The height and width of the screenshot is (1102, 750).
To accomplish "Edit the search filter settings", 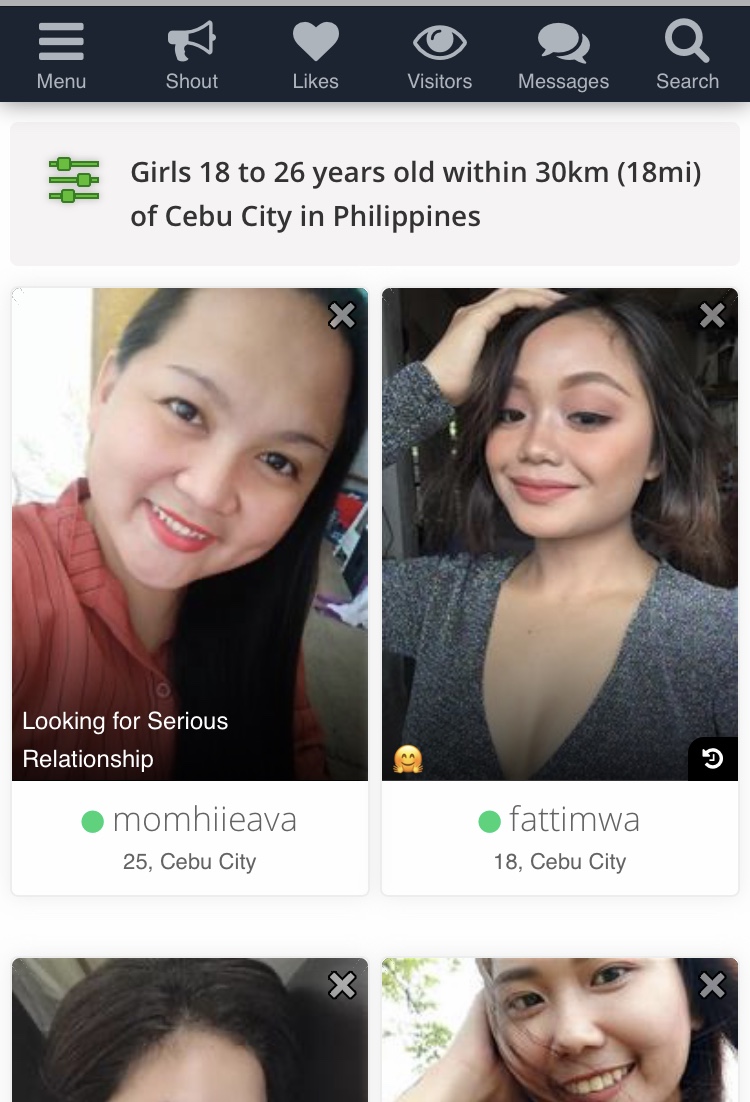I will [74, 180].
